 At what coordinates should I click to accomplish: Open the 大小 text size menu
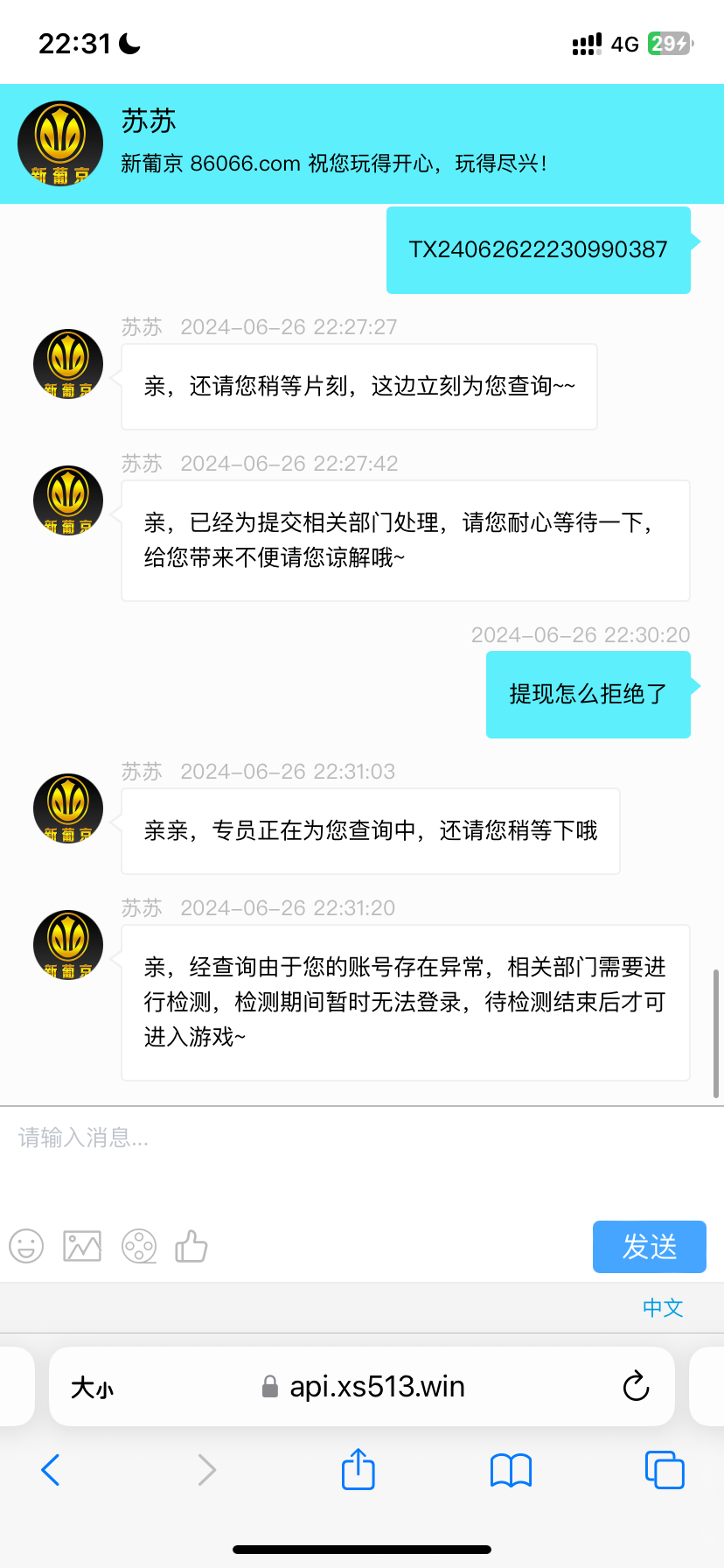(92, 1388)
